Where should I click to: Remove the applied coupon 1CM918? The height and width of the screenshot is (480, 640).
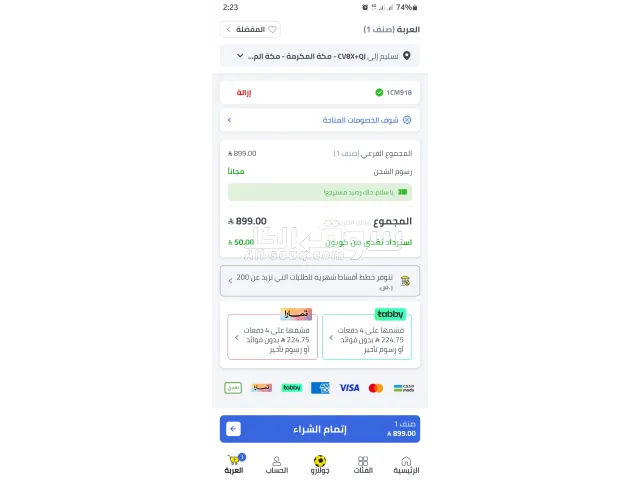click(x=244, y=92)
